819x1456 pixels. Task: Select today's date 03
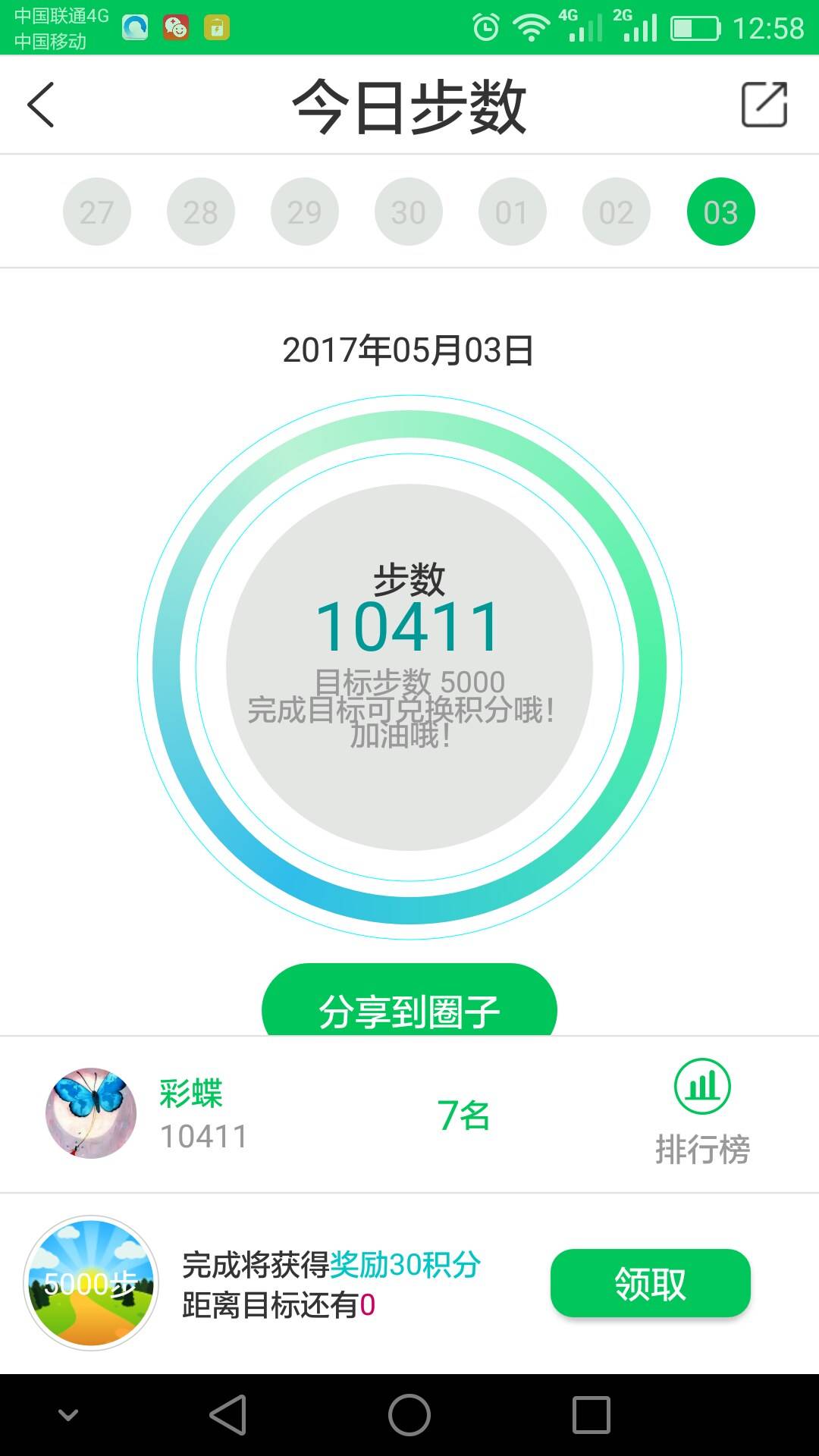[x=720, y=212]
